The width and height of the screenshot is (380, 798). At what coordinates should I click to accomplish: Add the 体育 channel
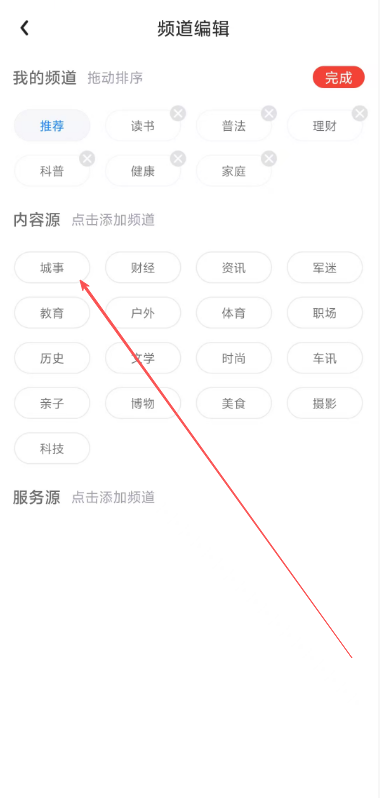click(234, 312)
